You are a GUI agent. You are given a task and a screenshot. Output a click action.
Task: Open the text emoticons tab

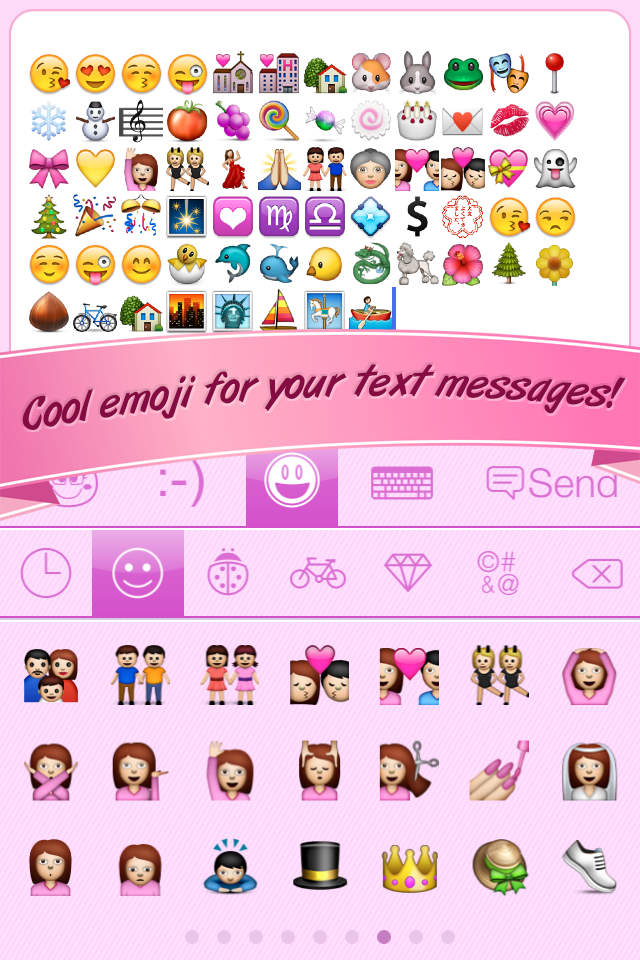click(180, 484)
